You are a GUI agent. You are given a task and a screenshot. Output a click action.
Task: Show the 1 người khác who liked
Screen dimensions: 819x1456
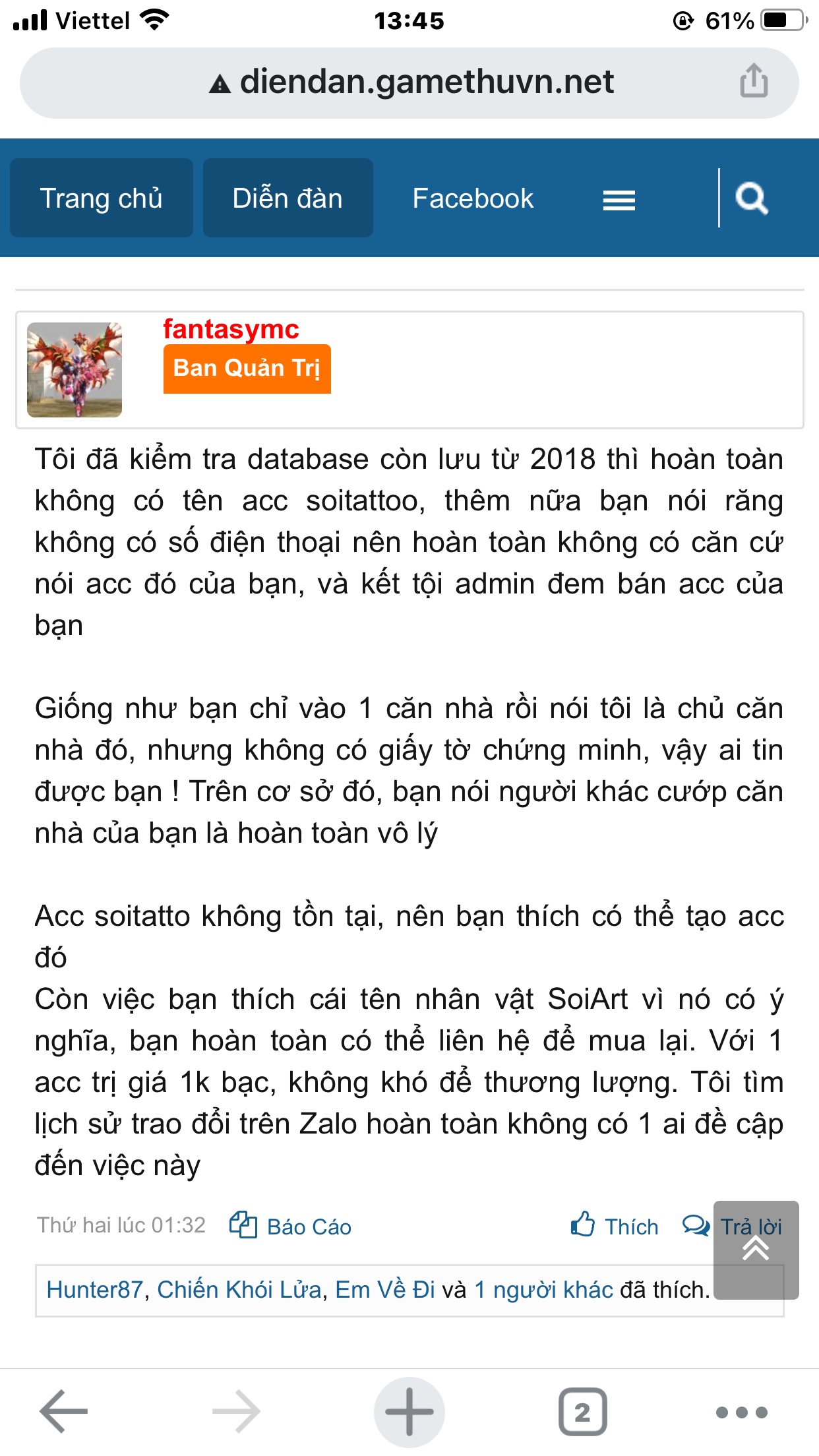(543, 1290)
